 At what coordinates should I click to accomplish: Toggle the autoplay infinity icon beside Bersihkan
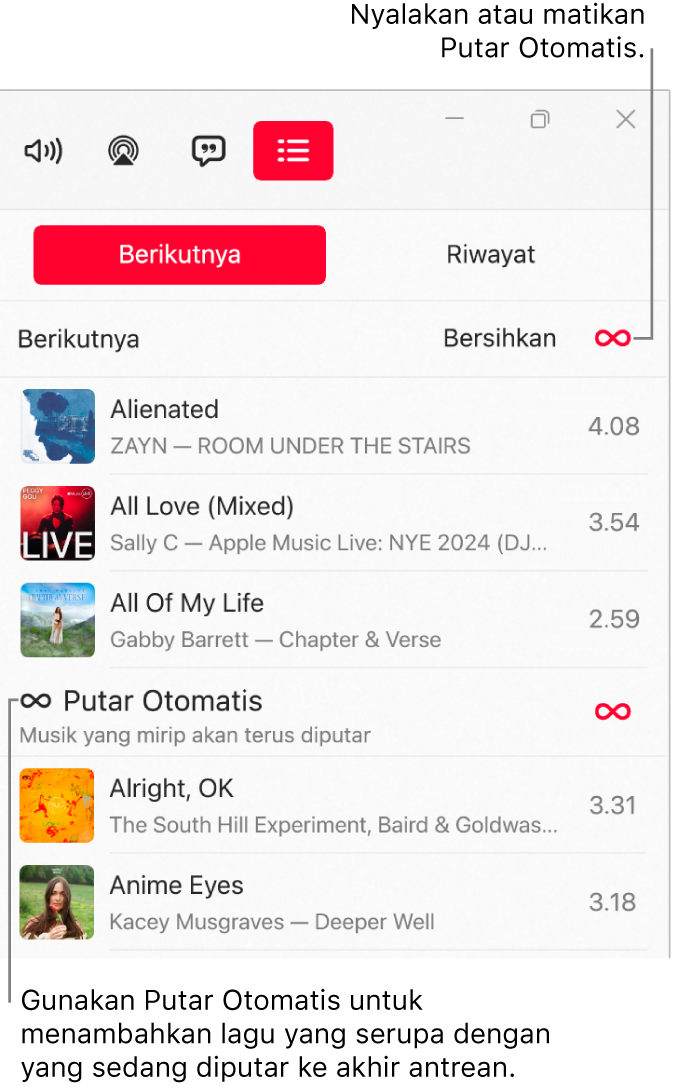[612, 338]
